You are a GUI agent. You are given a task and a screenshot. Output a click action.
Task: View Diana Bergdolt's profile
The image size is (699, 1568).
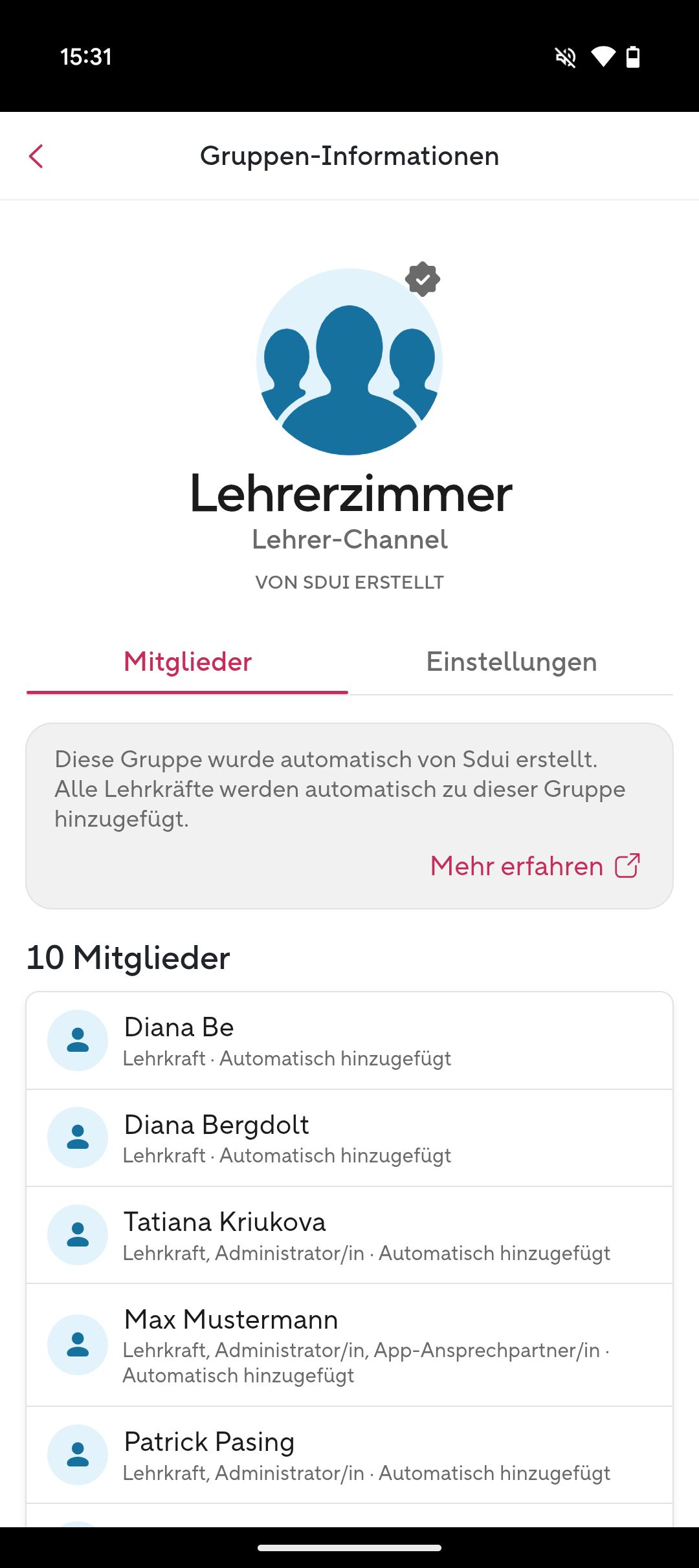(x=349, y=1138)
